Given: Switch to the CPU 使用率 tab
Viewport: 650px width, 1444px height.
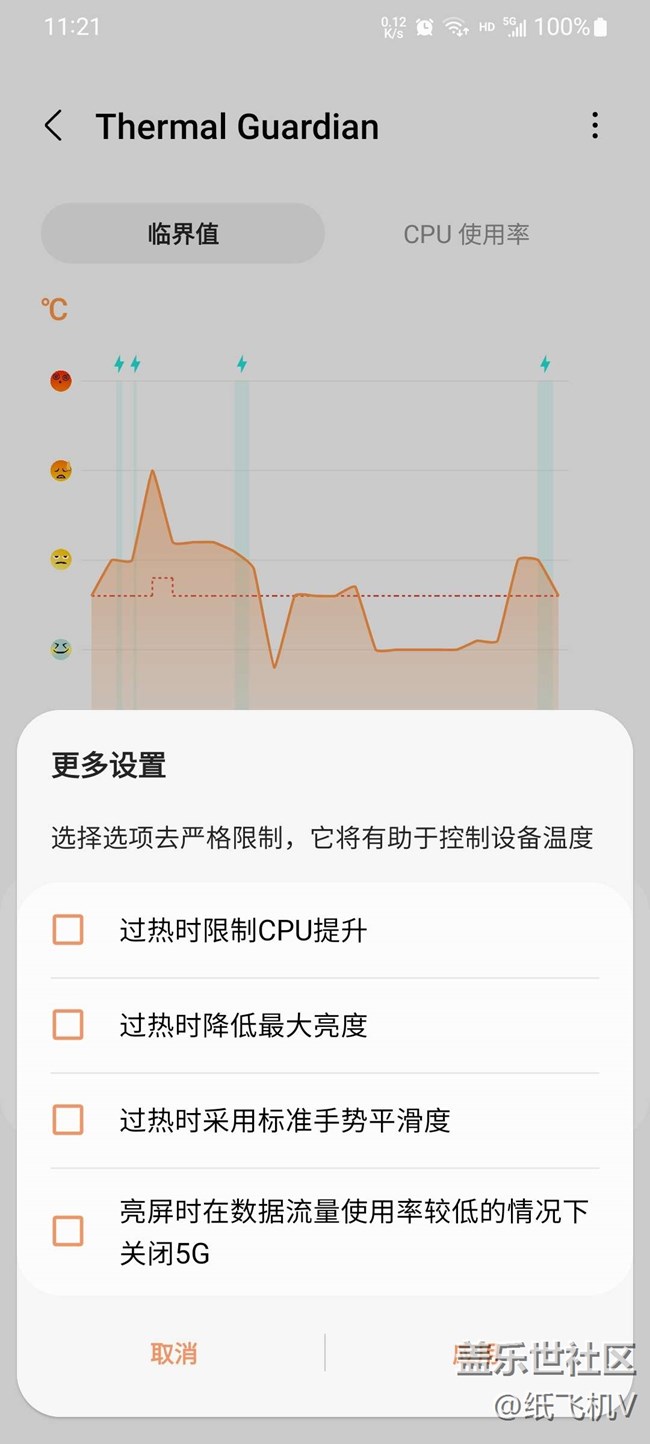Looking at the screenshot, I should tap(466, 234).
